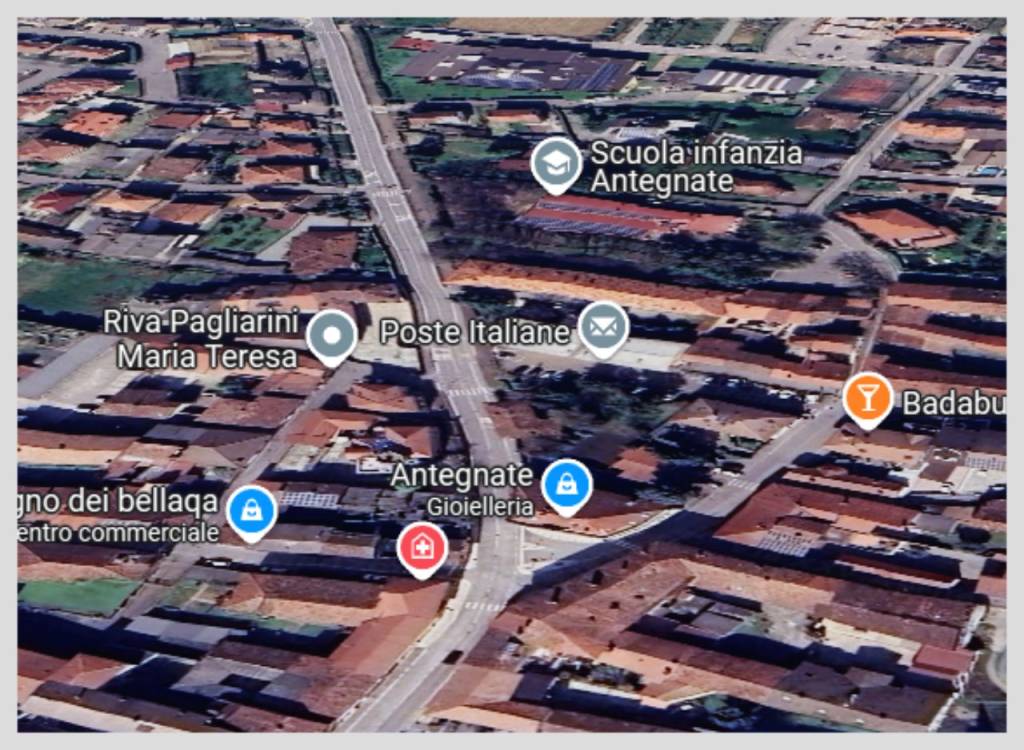Open the orange Badabu bar marker

866,397
